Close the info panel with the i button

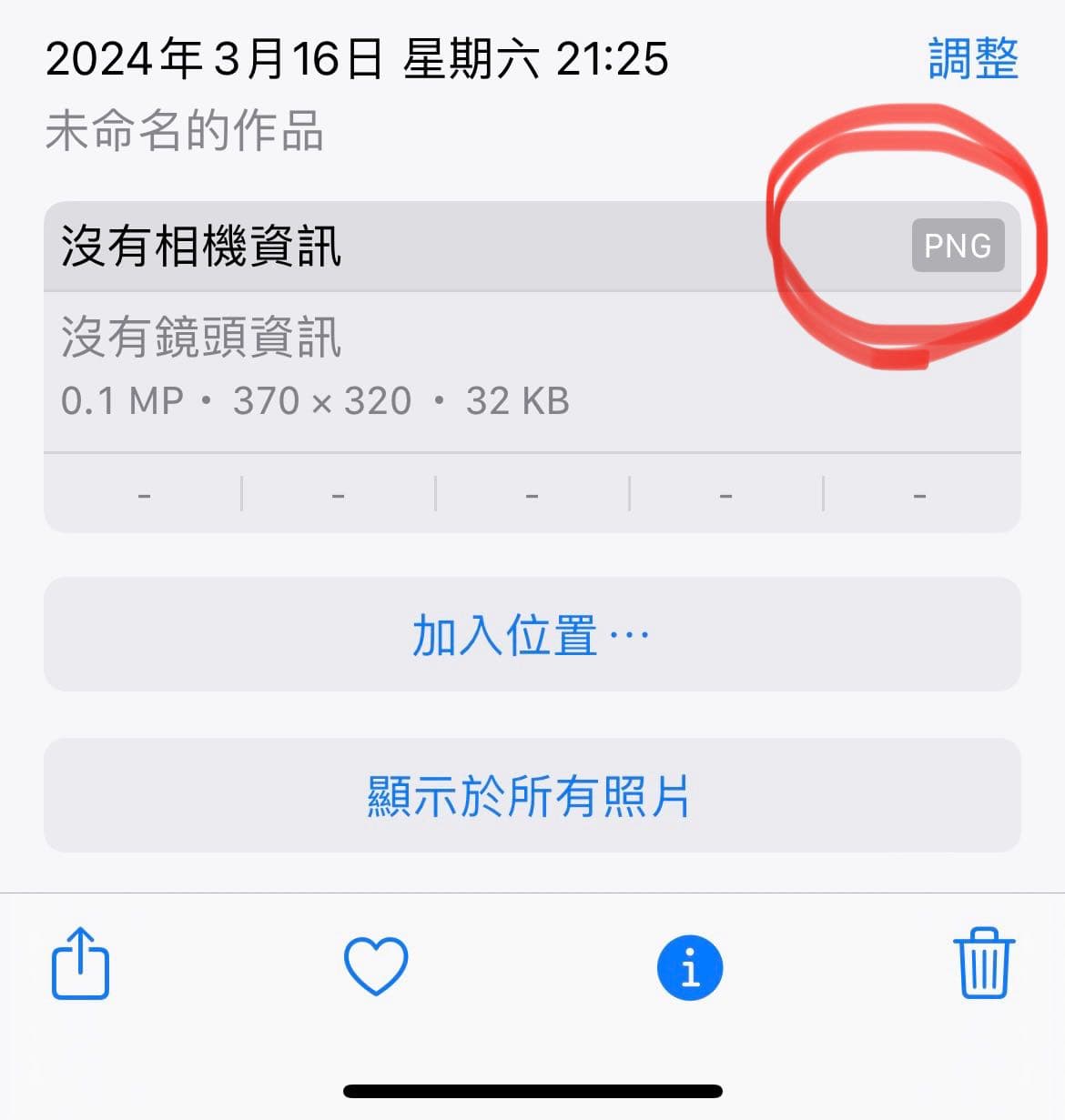click(x=690, y=966)
